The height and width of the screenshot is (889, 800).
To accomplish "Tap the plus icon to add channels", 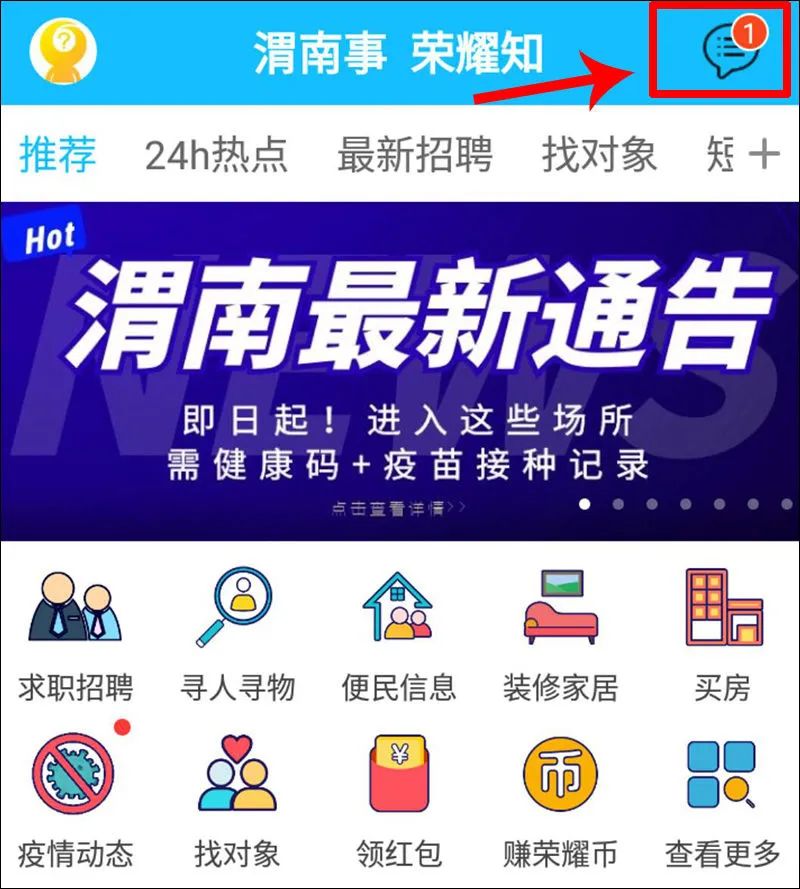I will tap(764, 155).
